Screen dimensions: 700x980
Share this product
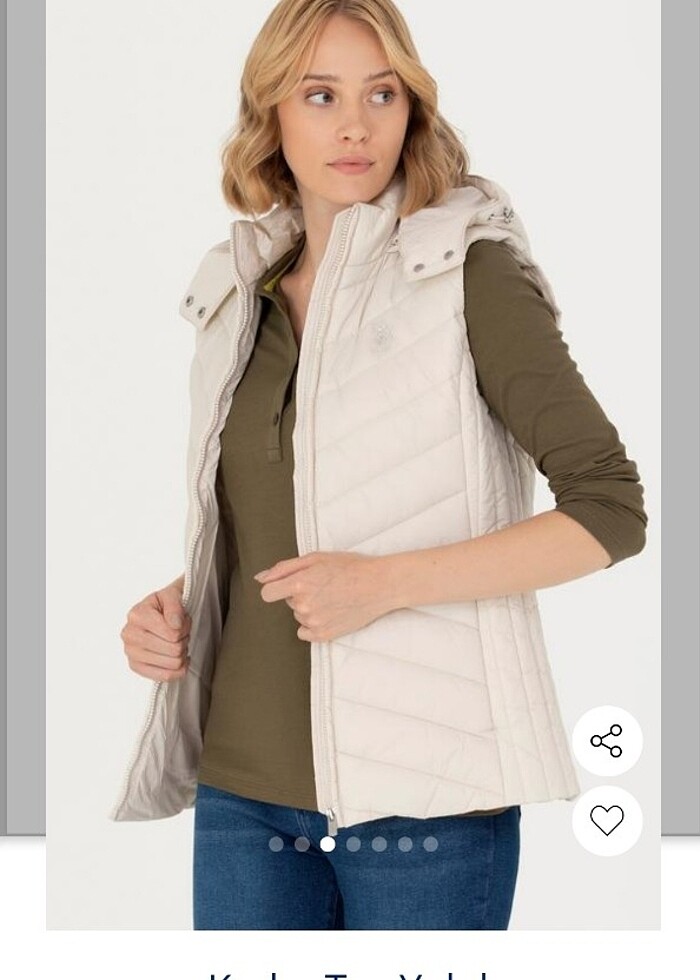606,741
